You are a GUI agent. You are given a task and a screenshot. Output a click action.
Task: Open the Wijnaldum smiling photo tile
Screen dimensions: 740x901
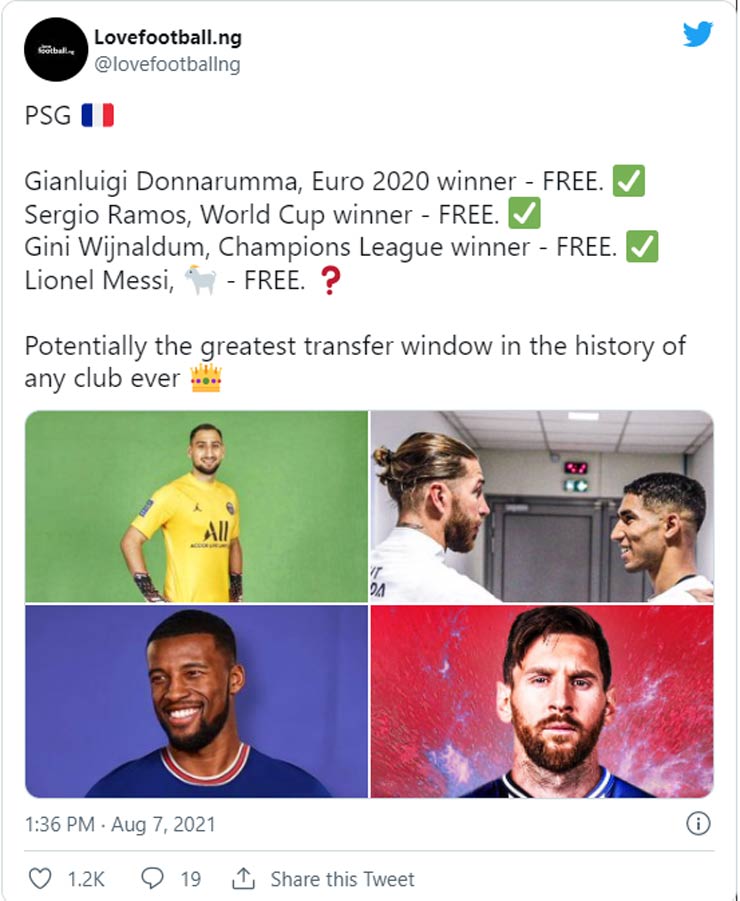point(196,701)
